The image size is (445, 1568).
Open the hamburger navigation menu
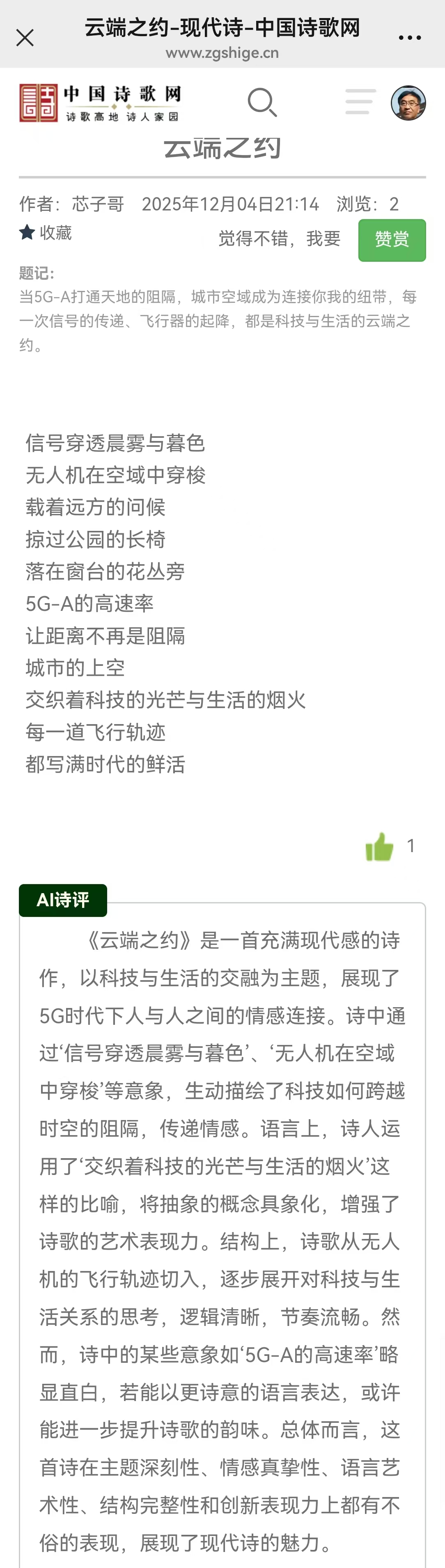tap(360, 102)
